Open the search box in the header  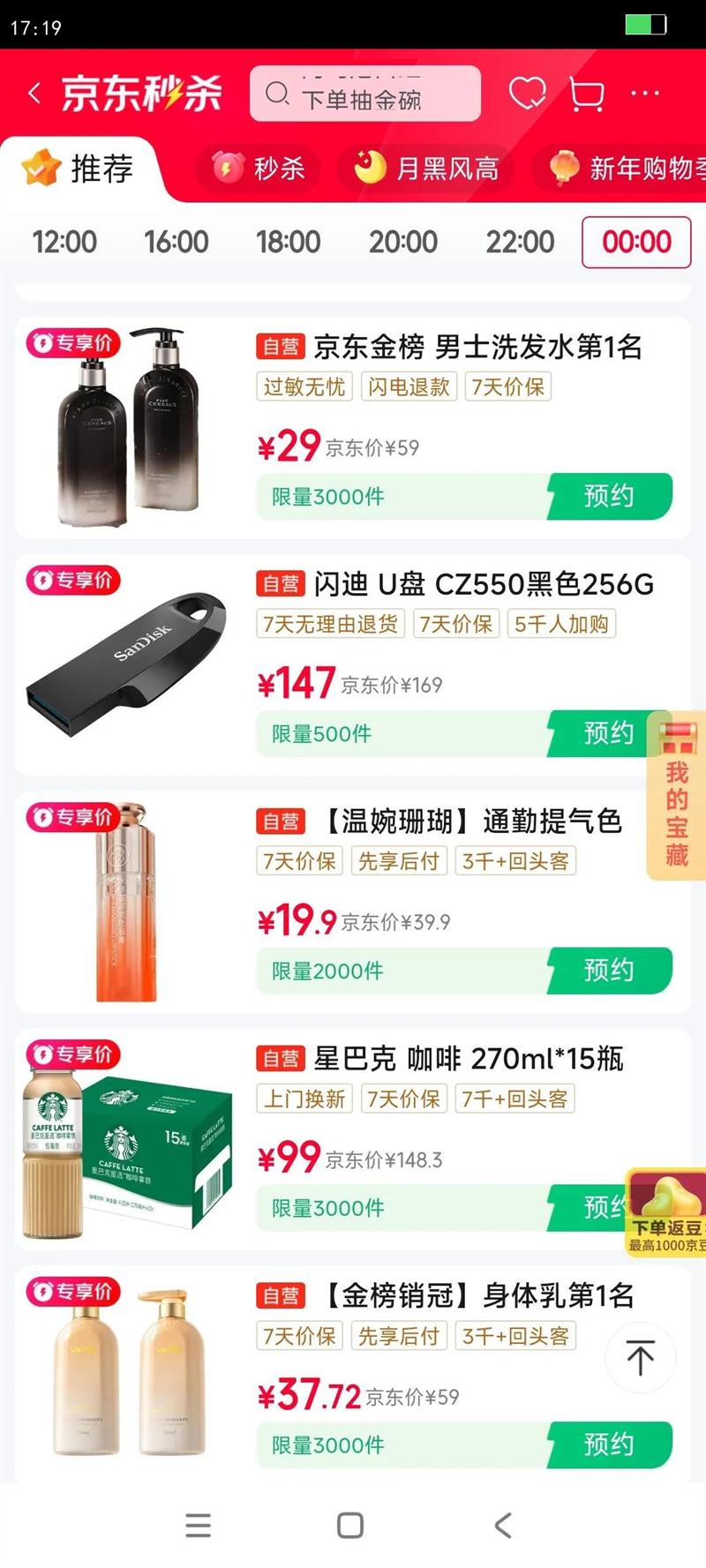tap(364, 94)
